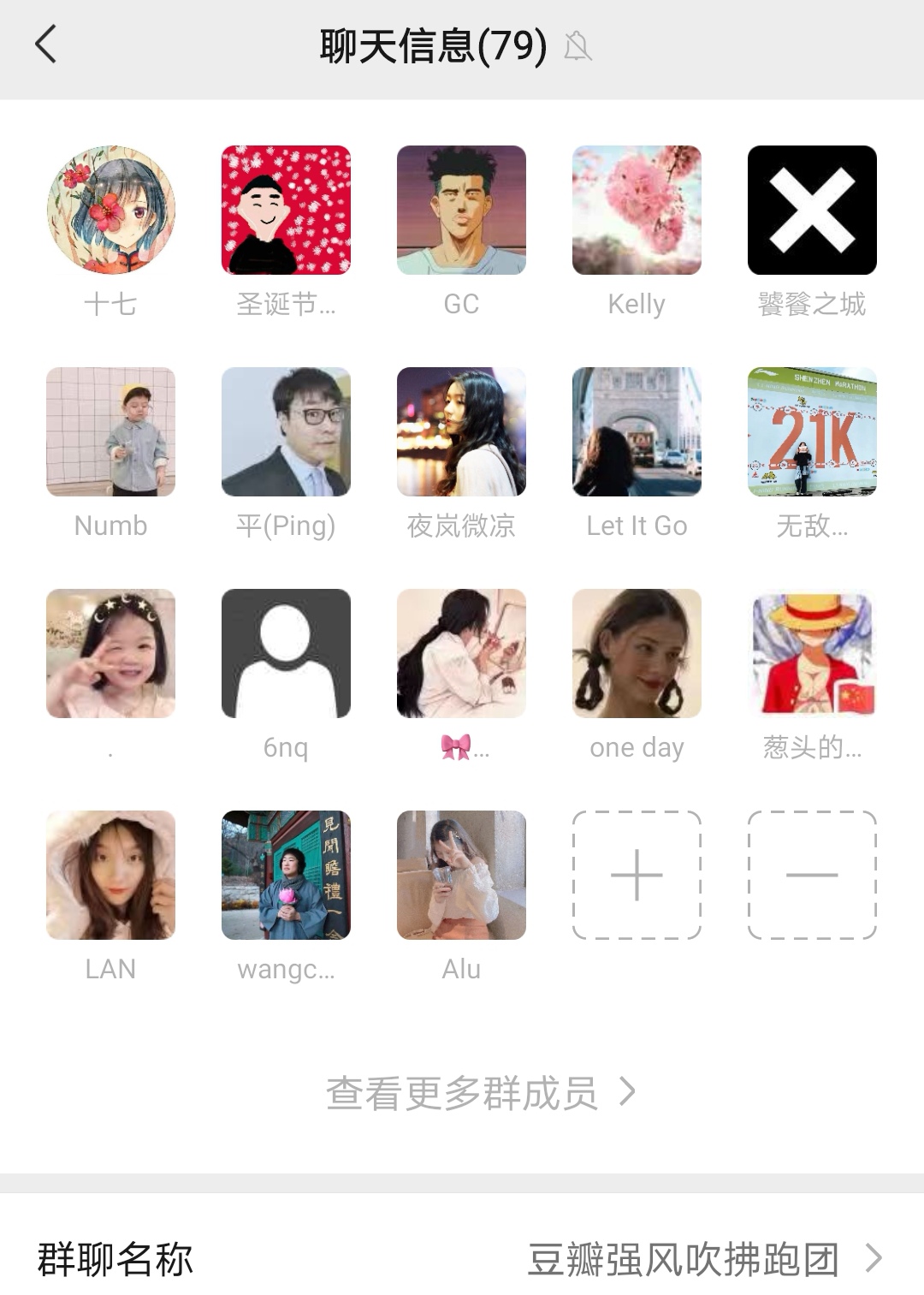Viewport: 924px width, 1295px height.
Task: Open member 十七's profile
Action: click(110, 210)
